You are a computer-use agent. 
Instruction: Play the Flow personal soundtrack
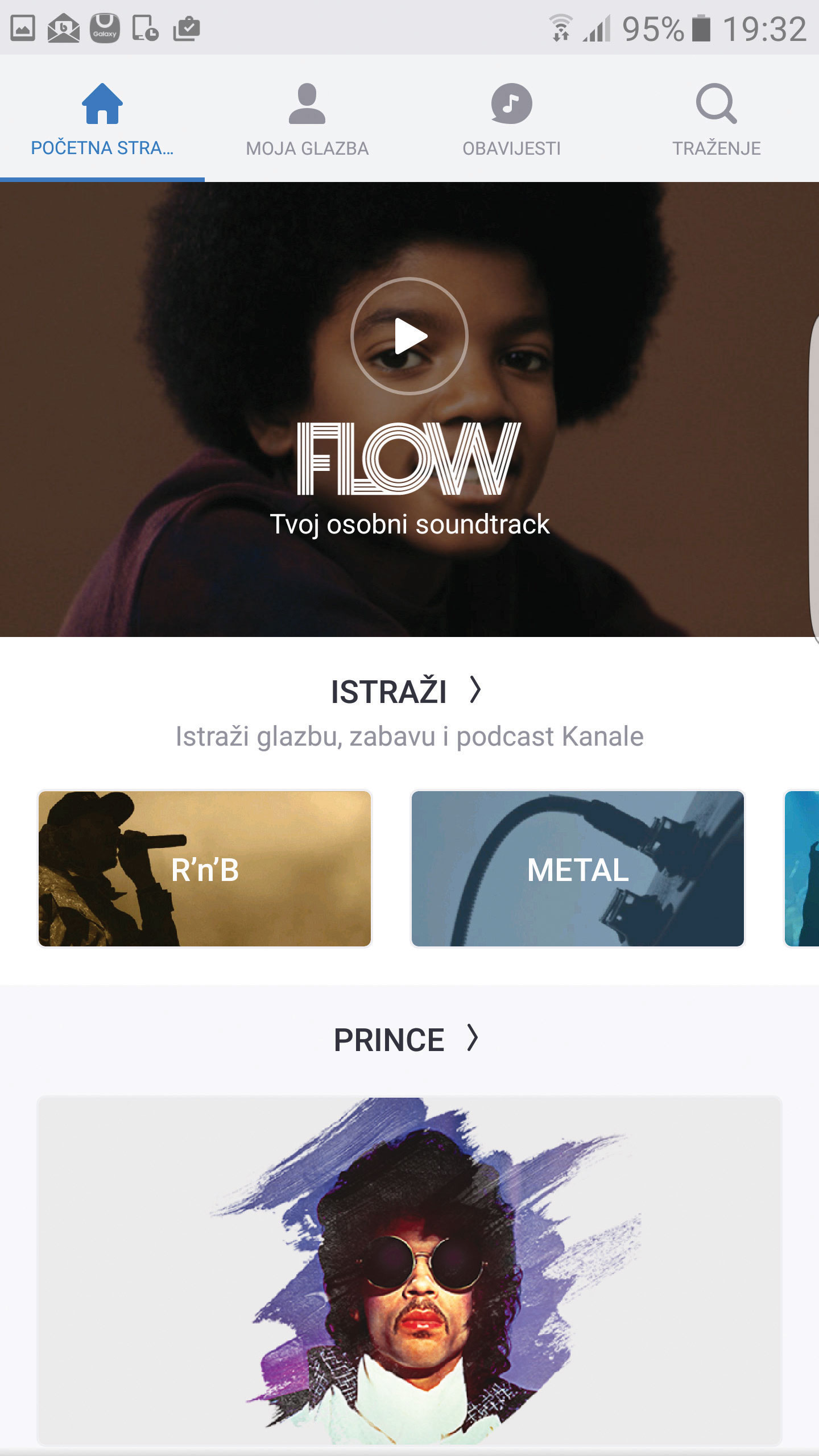coord(409,336)
